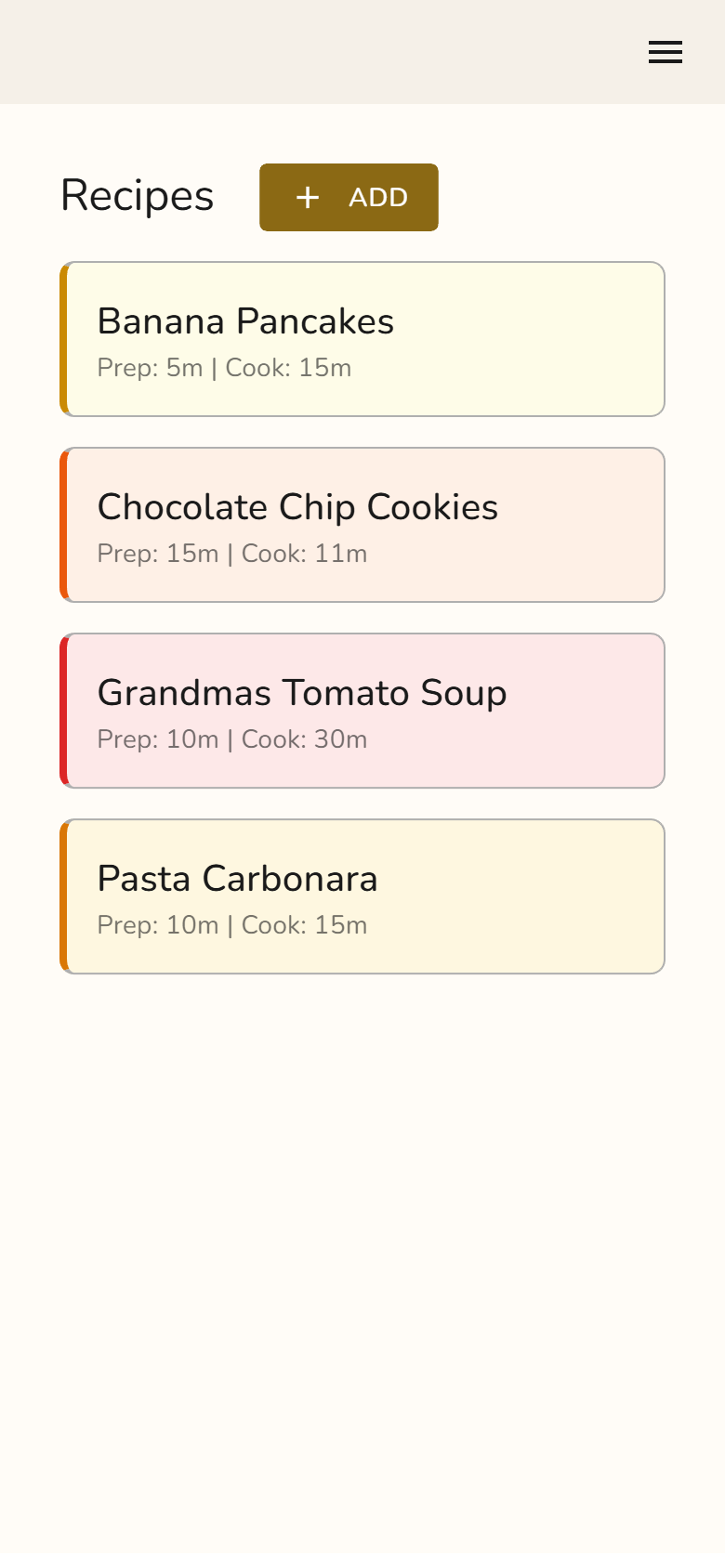Viewport: 725px width, 1568px height.
Task: Open the Banana Pancakes recipe card
Action: [x=362, y=338]
